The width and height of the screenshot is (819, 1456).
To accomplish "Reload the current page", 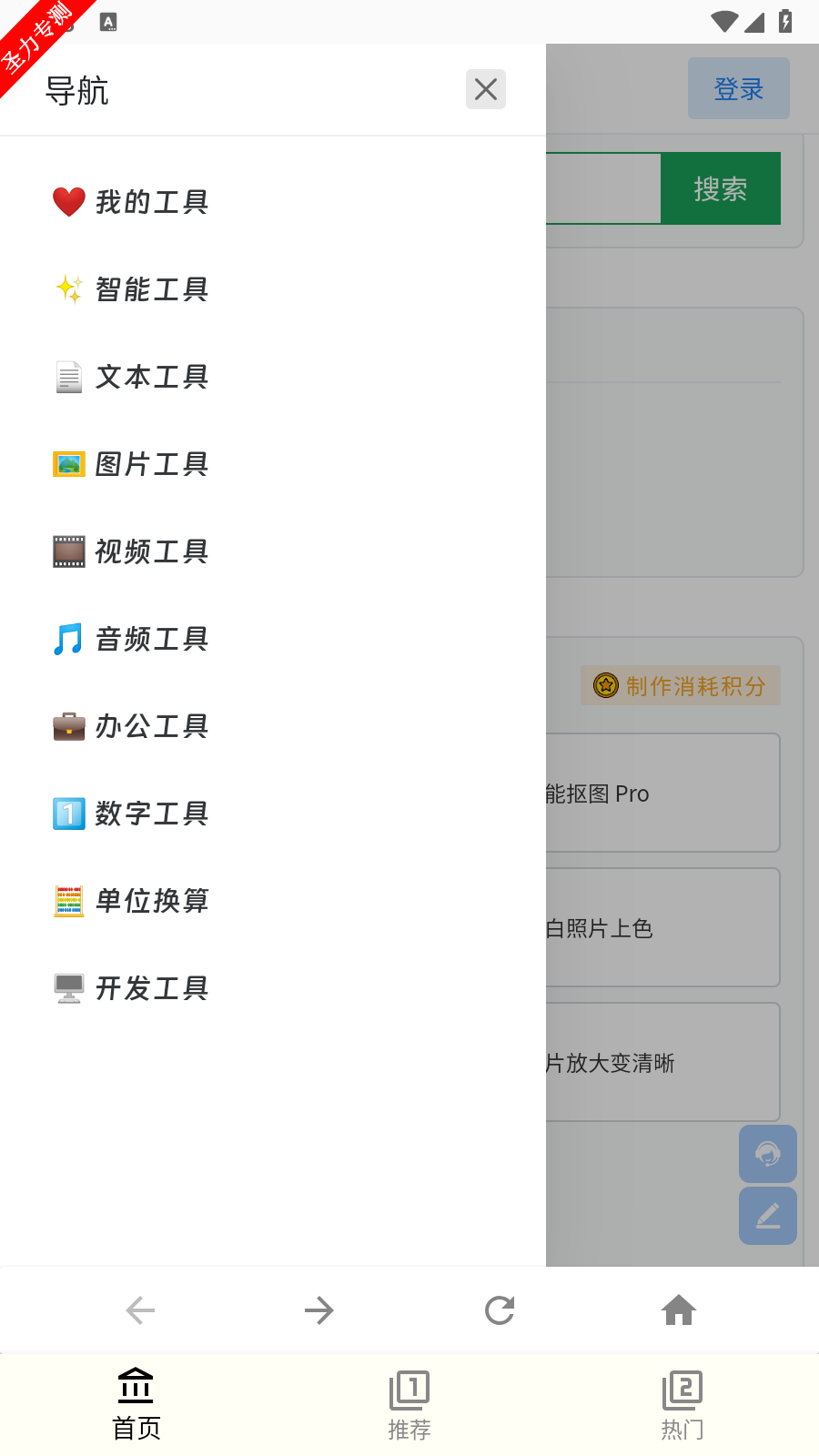I will click(500, 1310).
